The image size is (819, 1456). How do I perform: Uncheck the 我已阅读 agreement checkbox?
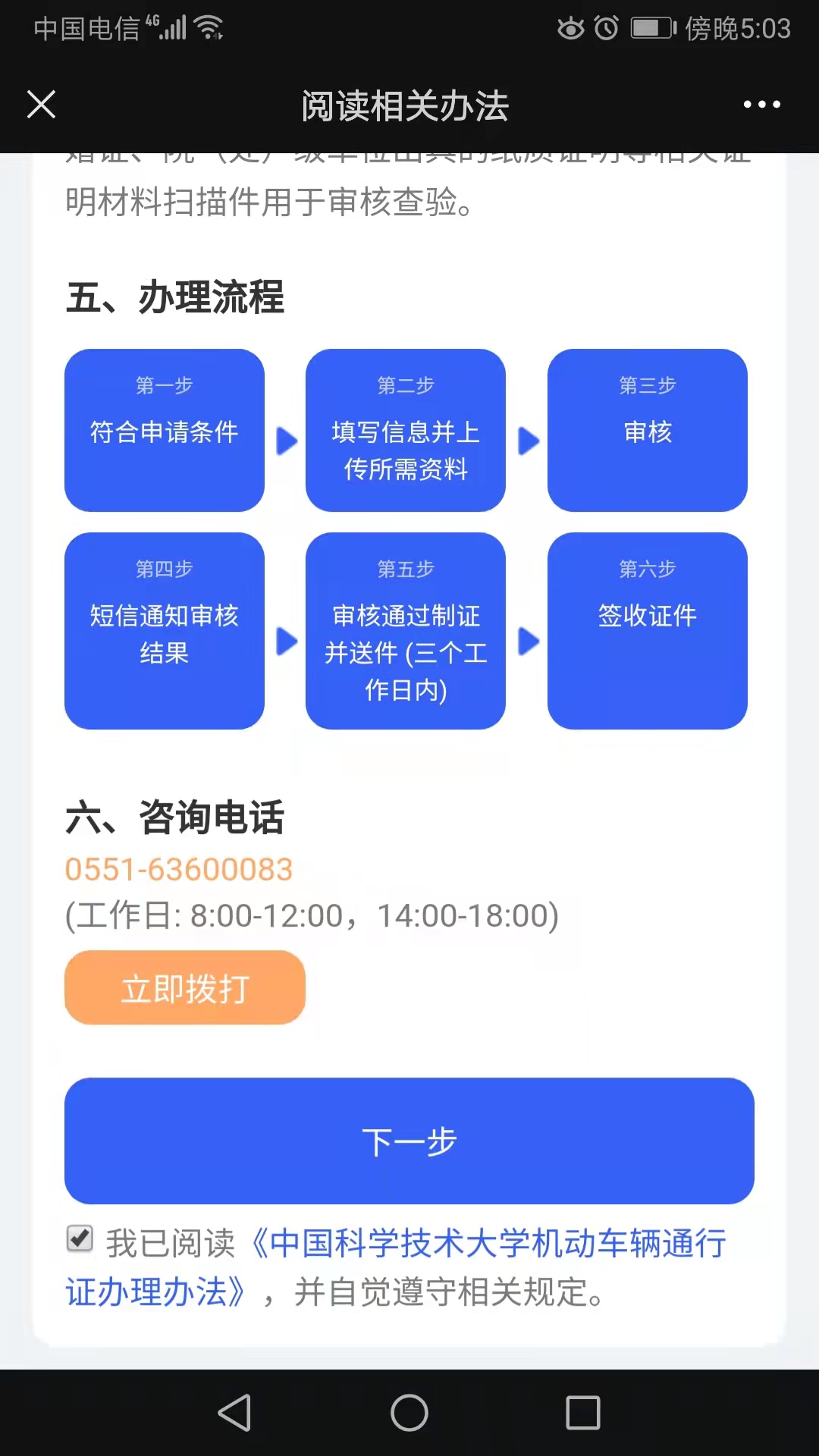pyautogui.click(x=80, y=1239)
